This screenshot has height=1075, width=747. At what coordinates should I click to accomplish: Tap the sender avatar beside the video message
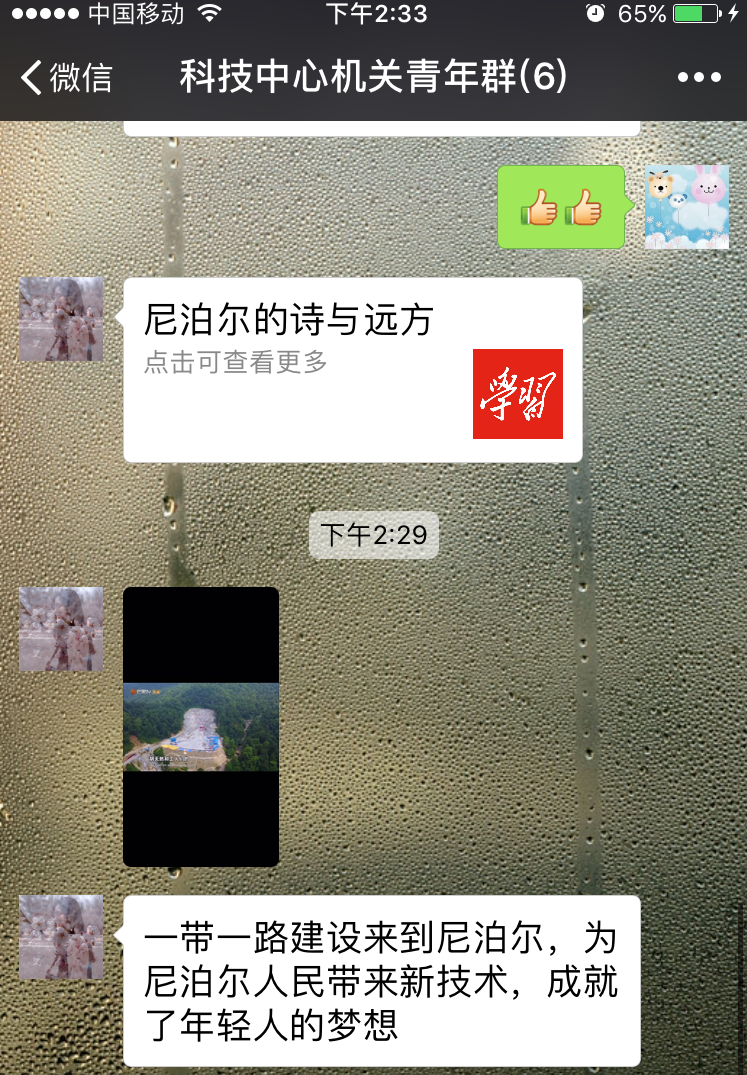click(60, 628)
